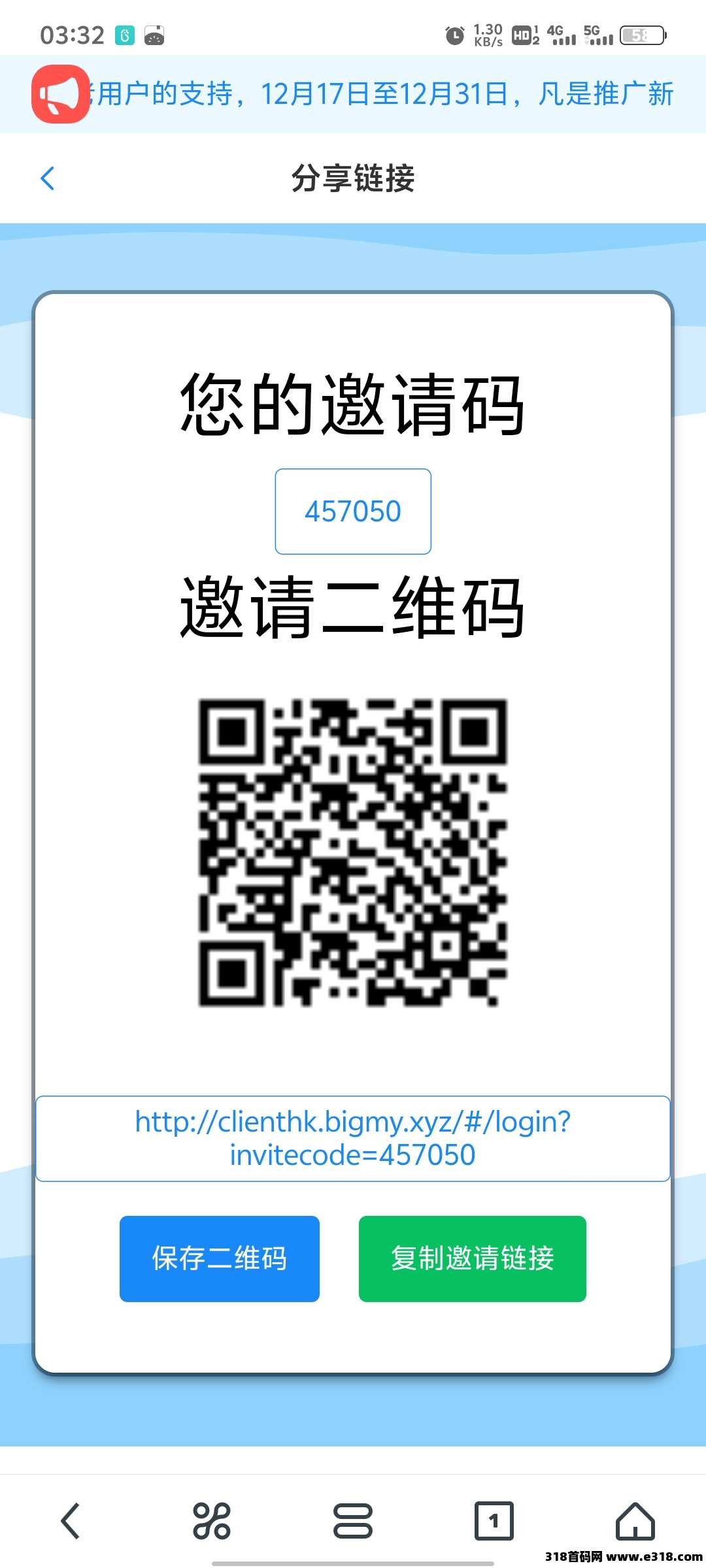Go back from the 分享链接 page
706x1568 pixels.
coord(48,178)
